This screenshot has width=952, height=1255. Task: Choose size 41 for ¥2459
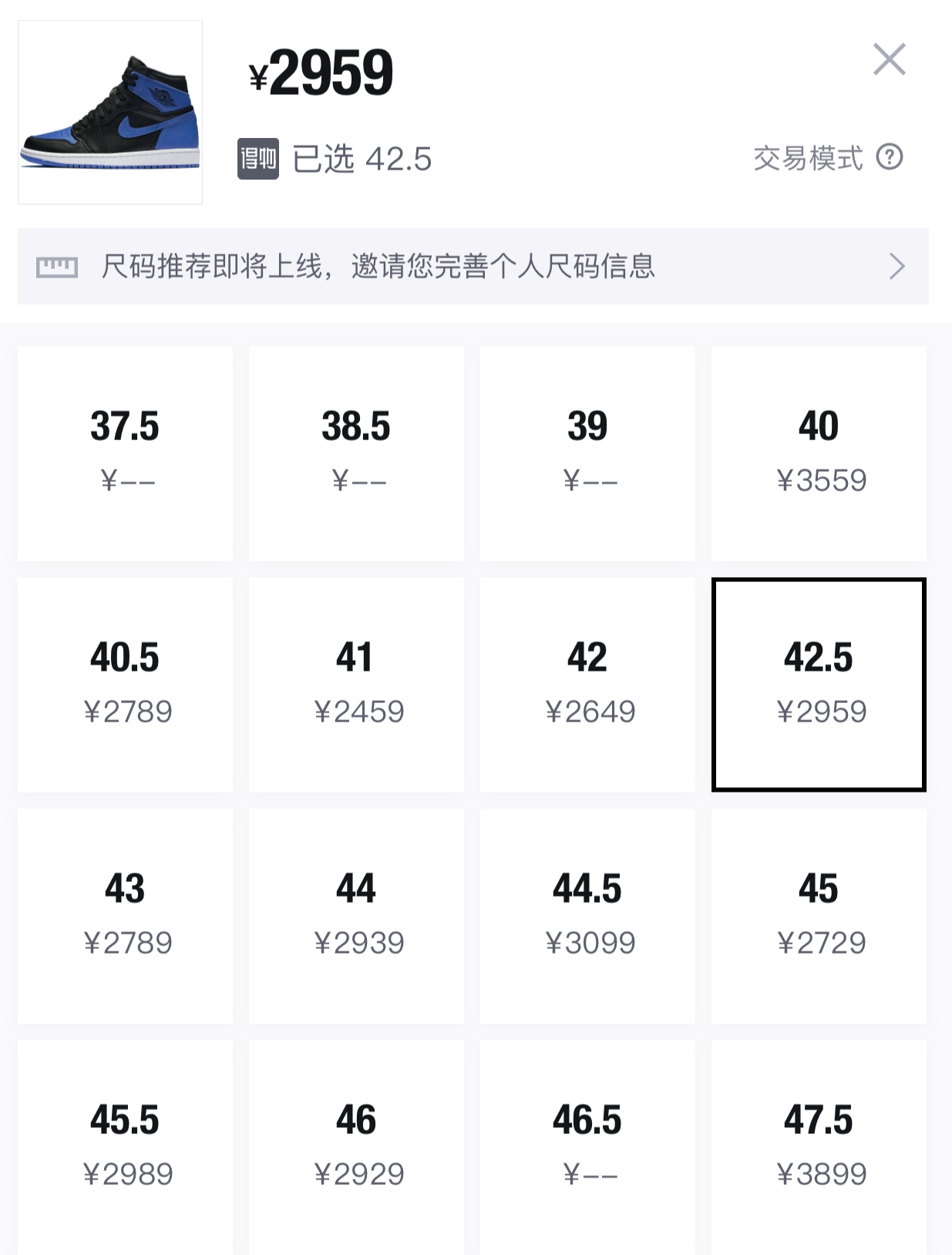coord(356,685)
